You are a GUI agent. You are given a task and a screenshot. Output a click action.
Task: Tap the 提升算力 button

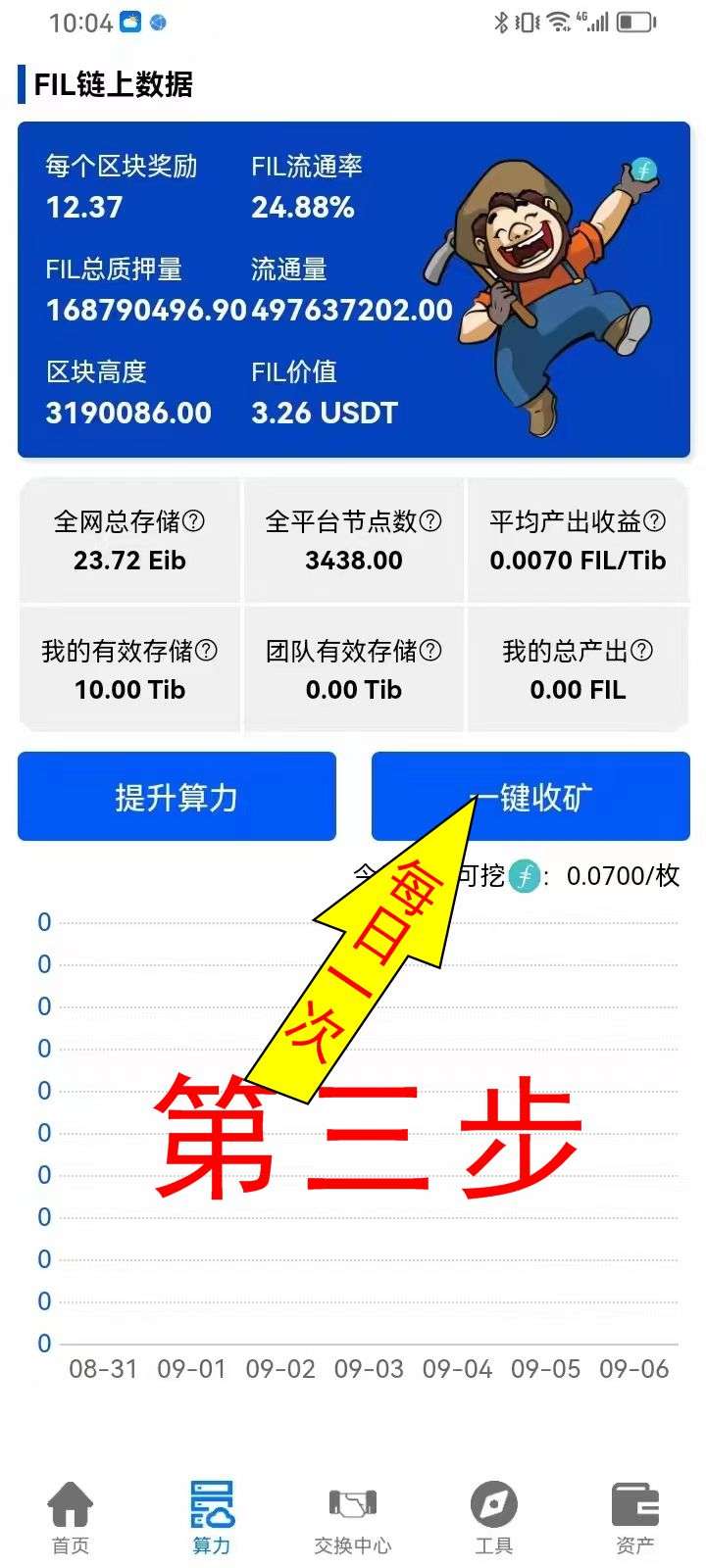click(176, 797)
